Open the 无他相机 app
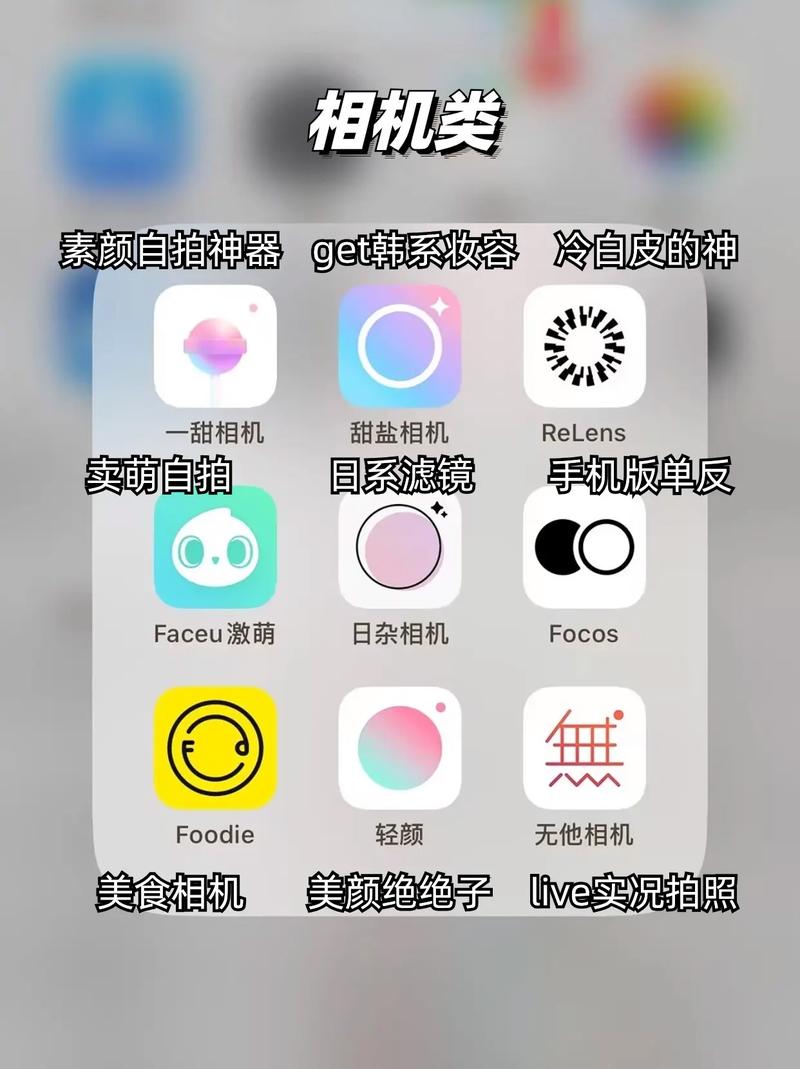Viewport: 800px width, 1069px height. 584,752
